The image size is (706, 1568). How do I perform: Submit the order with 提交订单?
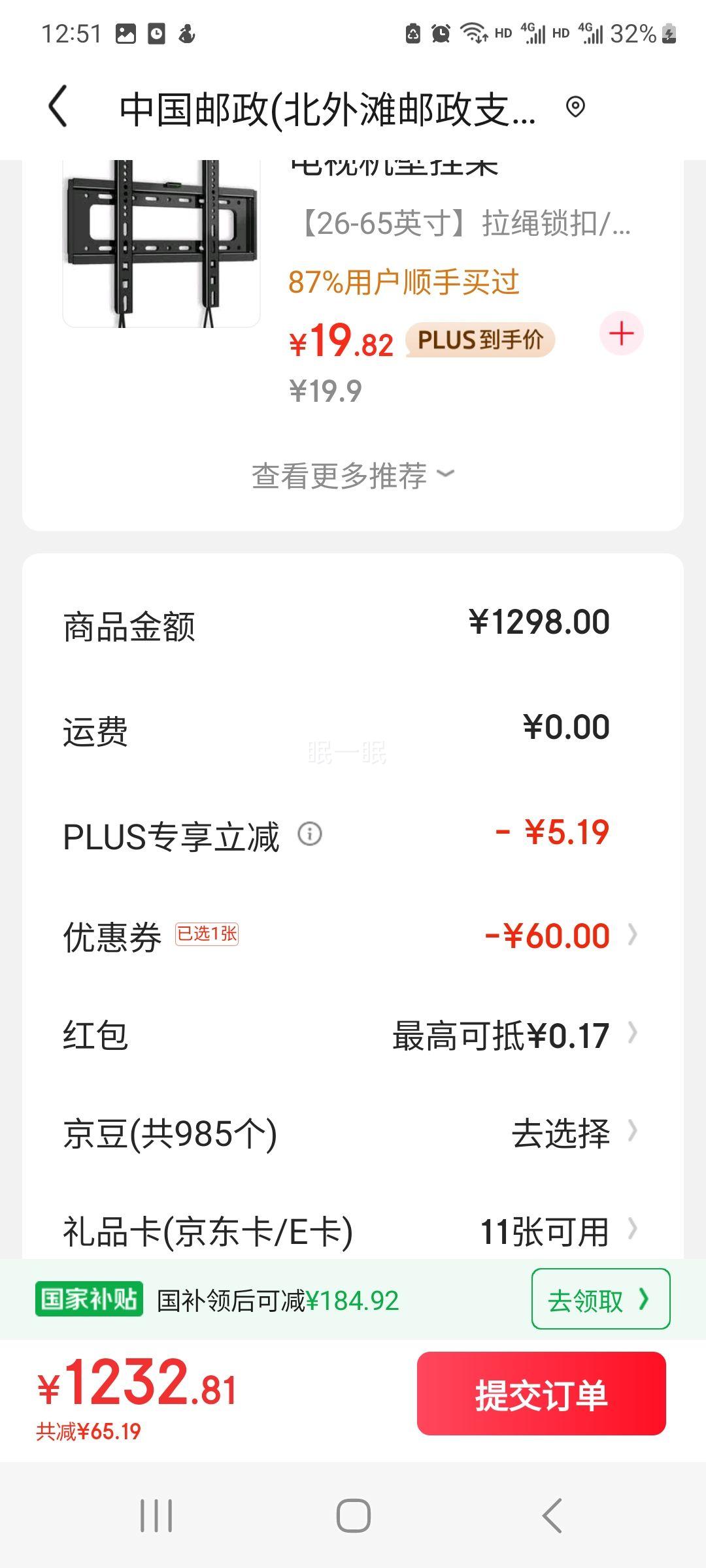coord(541,1394)
